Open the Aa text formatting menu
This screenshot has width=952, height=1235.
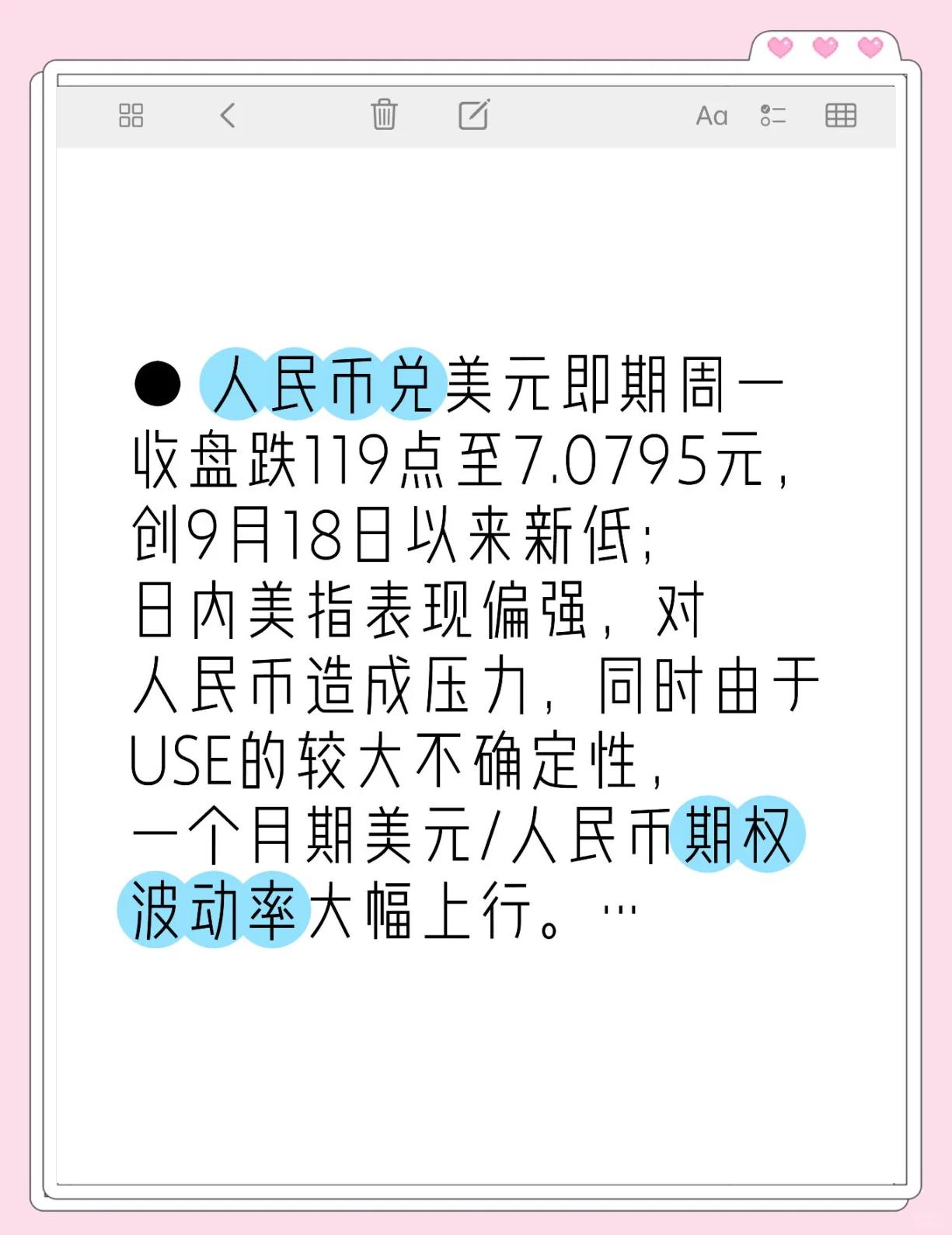point(712,117)
